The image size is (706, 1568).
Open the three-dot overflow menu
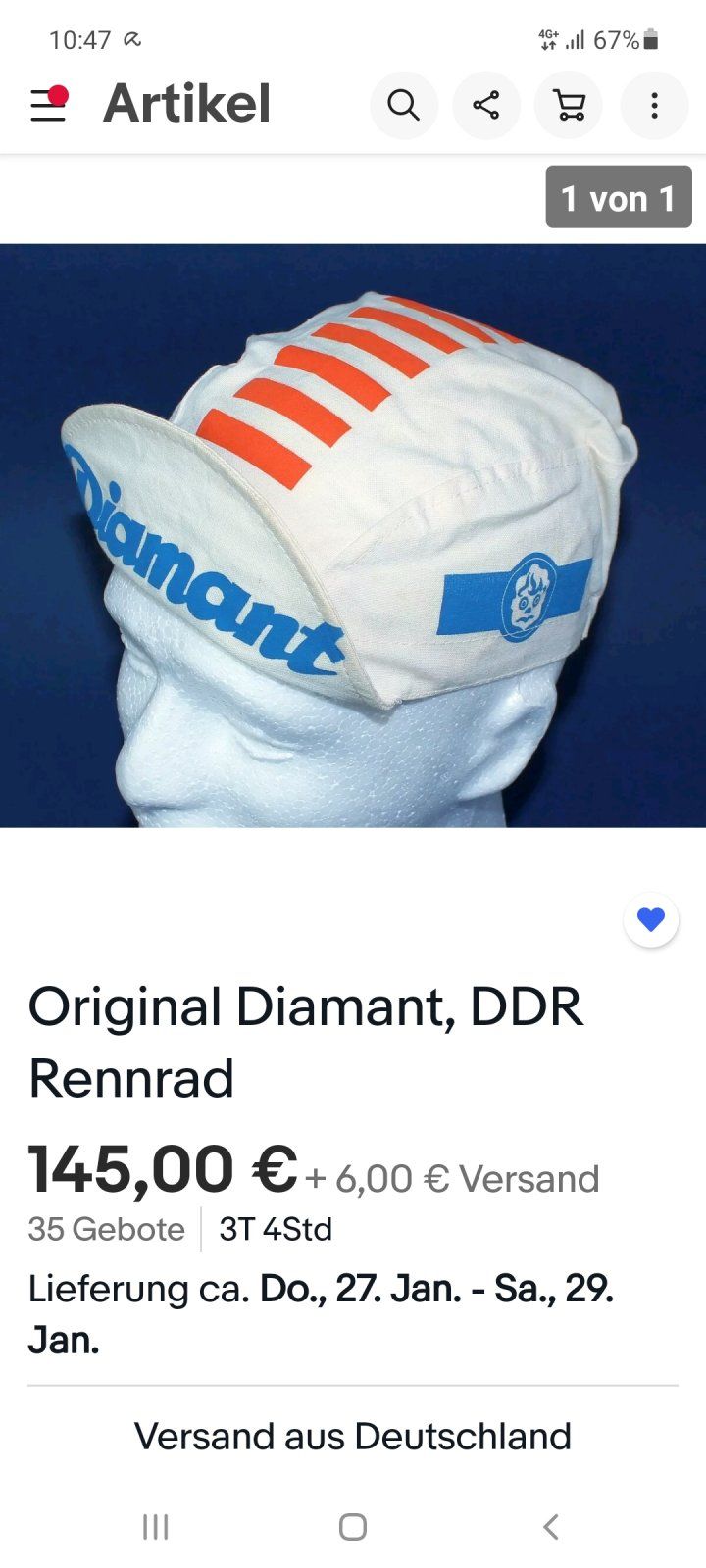tap(654, 105)
